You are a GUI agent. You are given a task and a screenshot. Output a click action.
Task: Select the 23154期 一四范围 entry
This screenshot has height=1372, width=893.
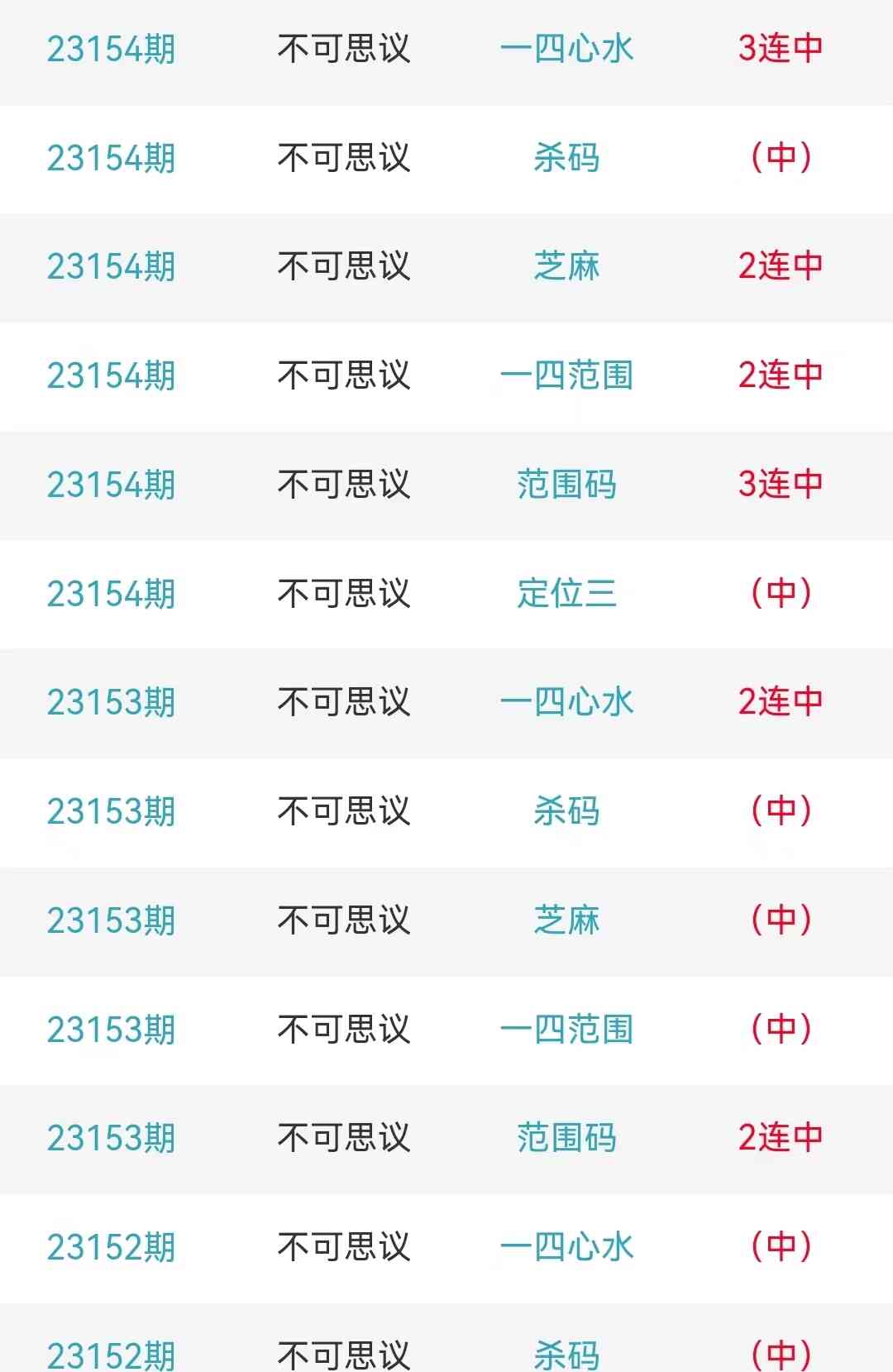point(566,375)
